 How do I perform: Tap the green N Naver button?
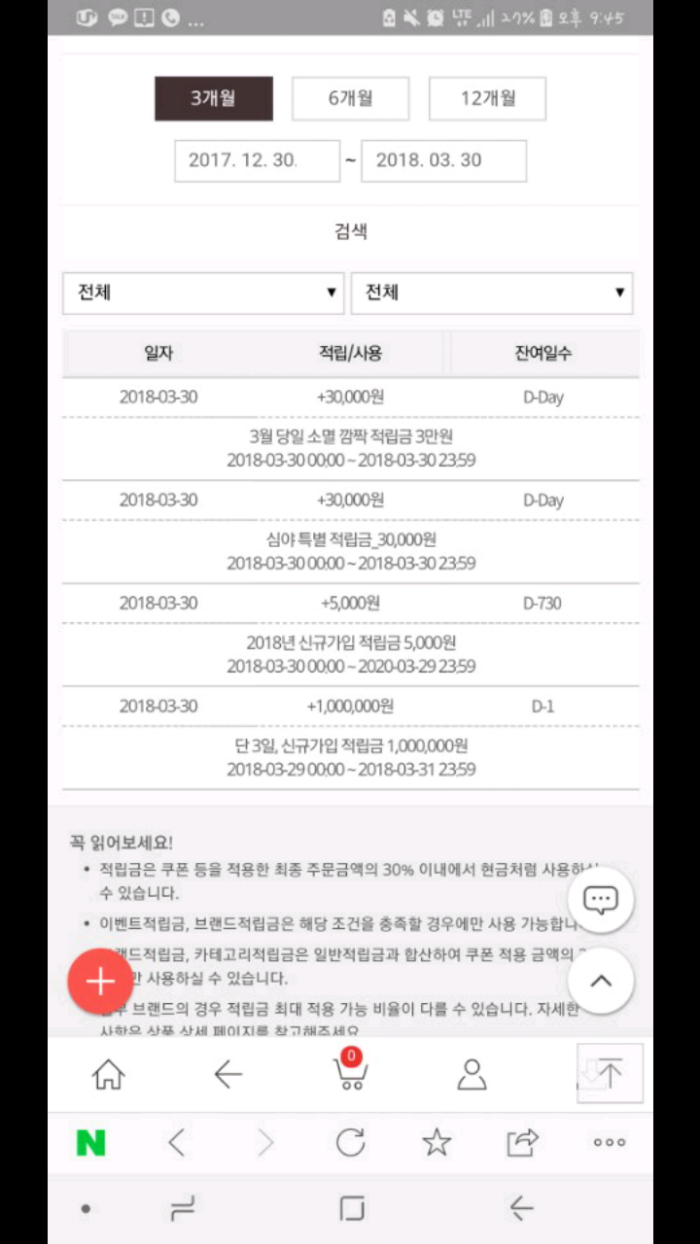click(x=91, y=1143)
